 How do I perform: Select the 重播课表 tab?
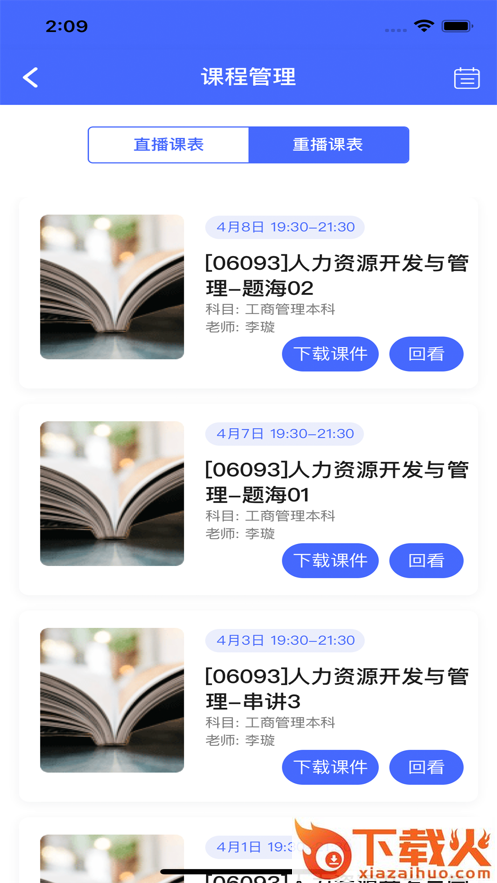[329, 145]
